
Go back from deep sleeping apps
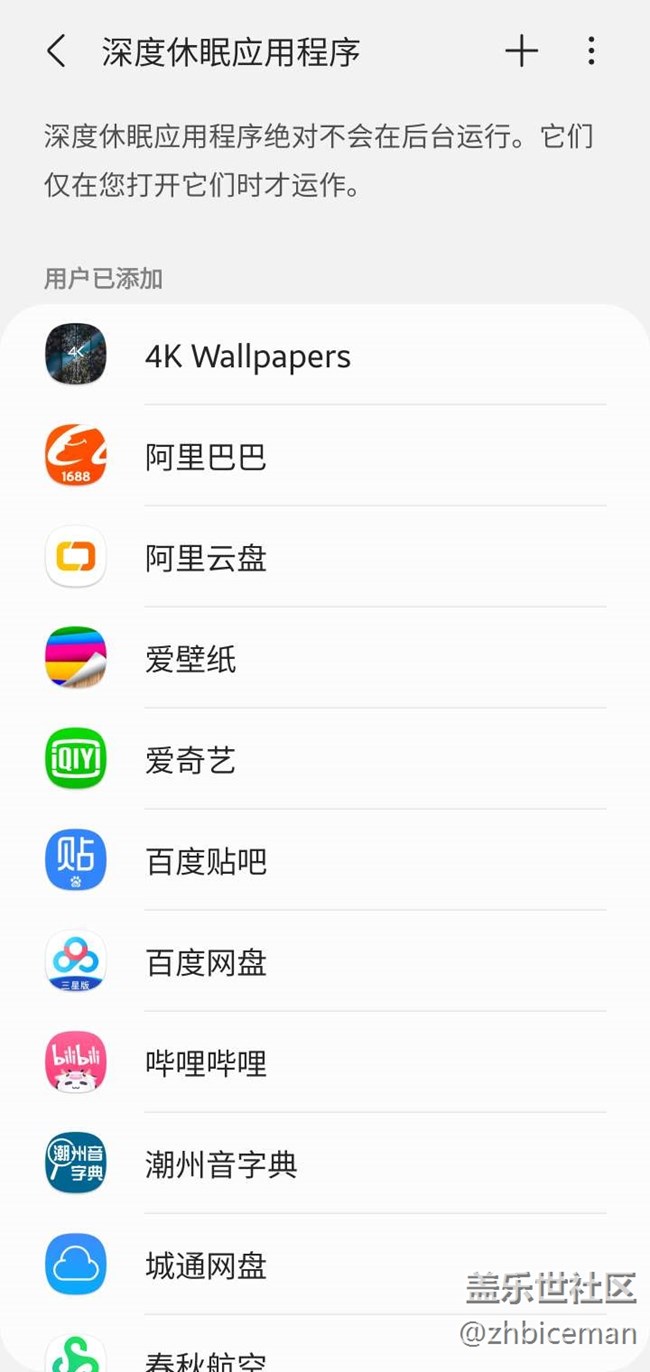[57, 52]
